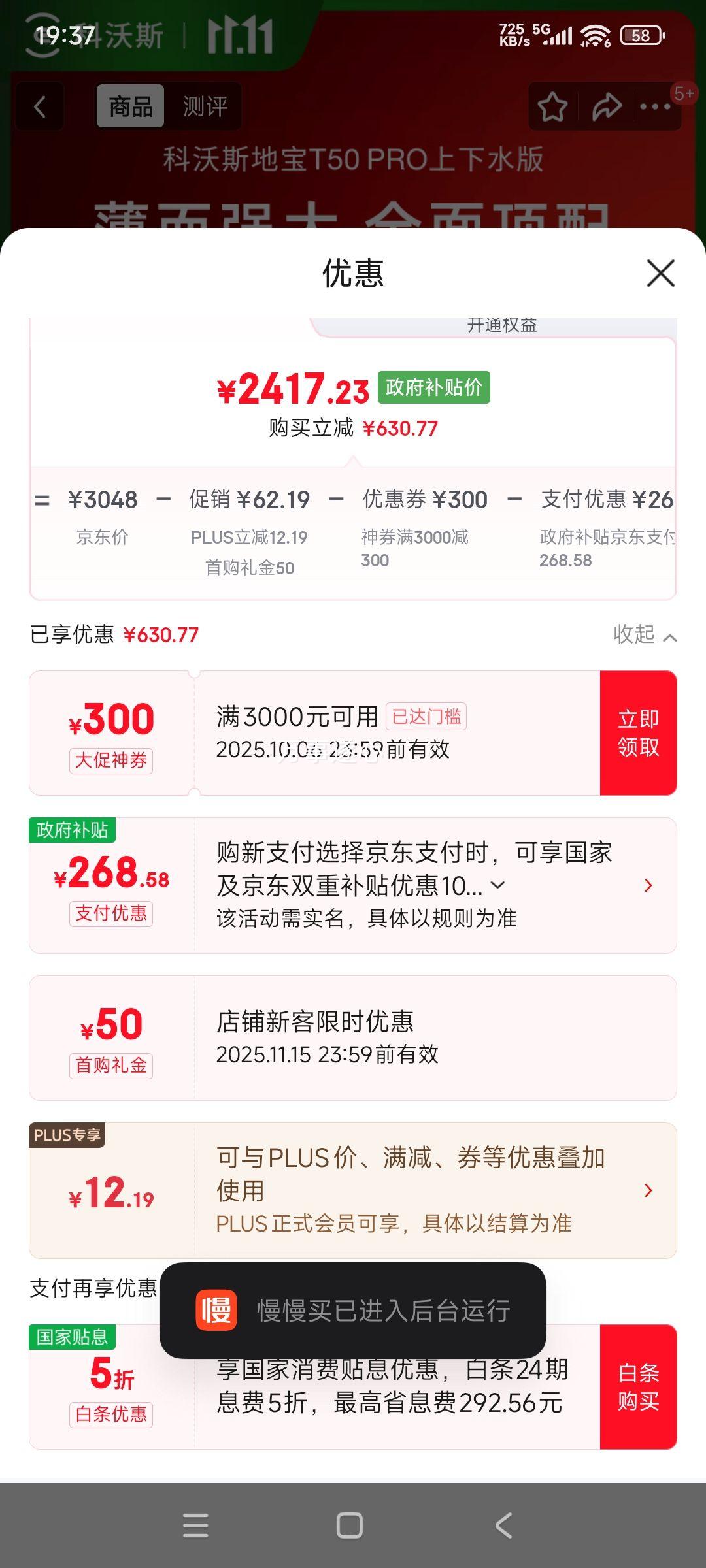The image size is (706, 1568).
Task: Open the system recent apps view
Action: [195, 1526]
